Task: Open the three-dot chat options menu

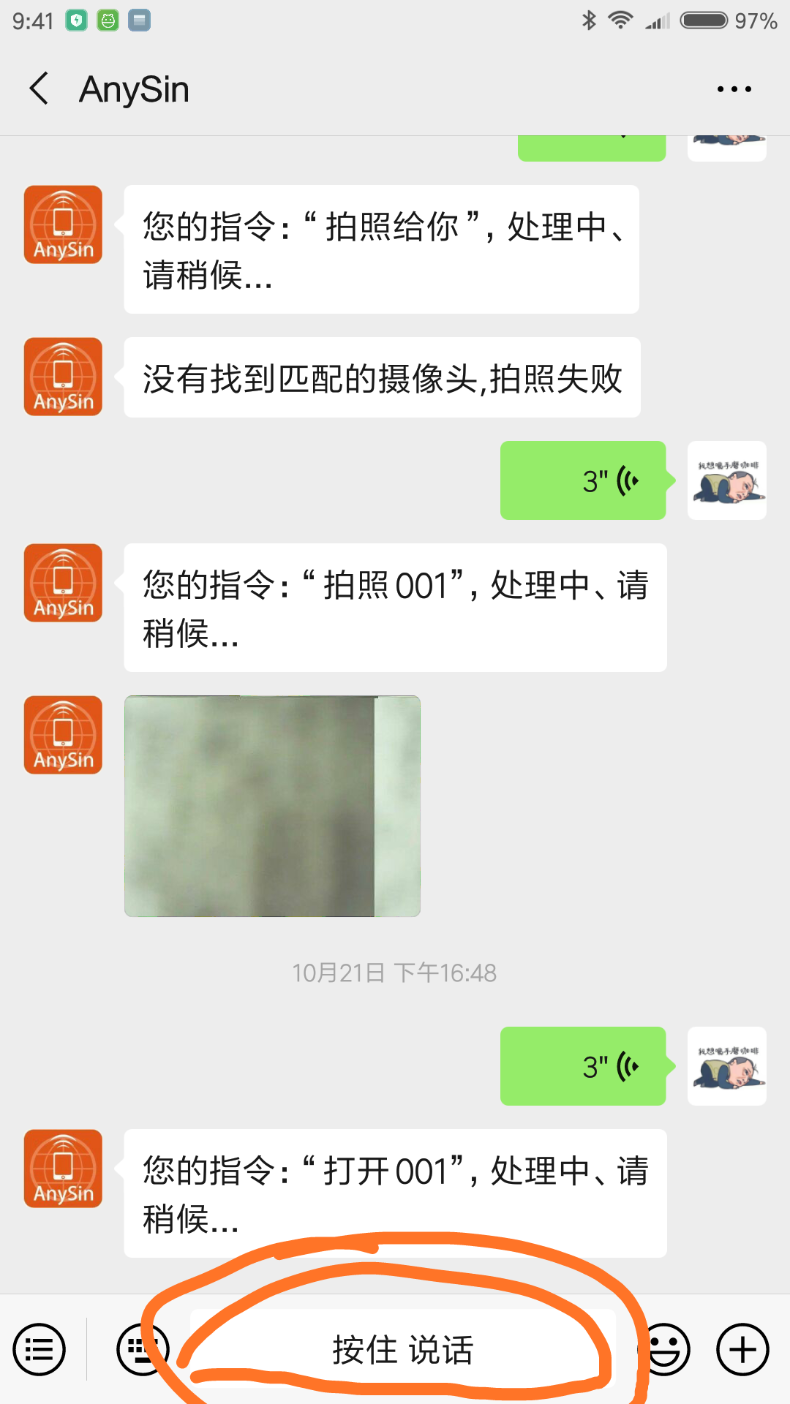Action: [x=734, y=89]
